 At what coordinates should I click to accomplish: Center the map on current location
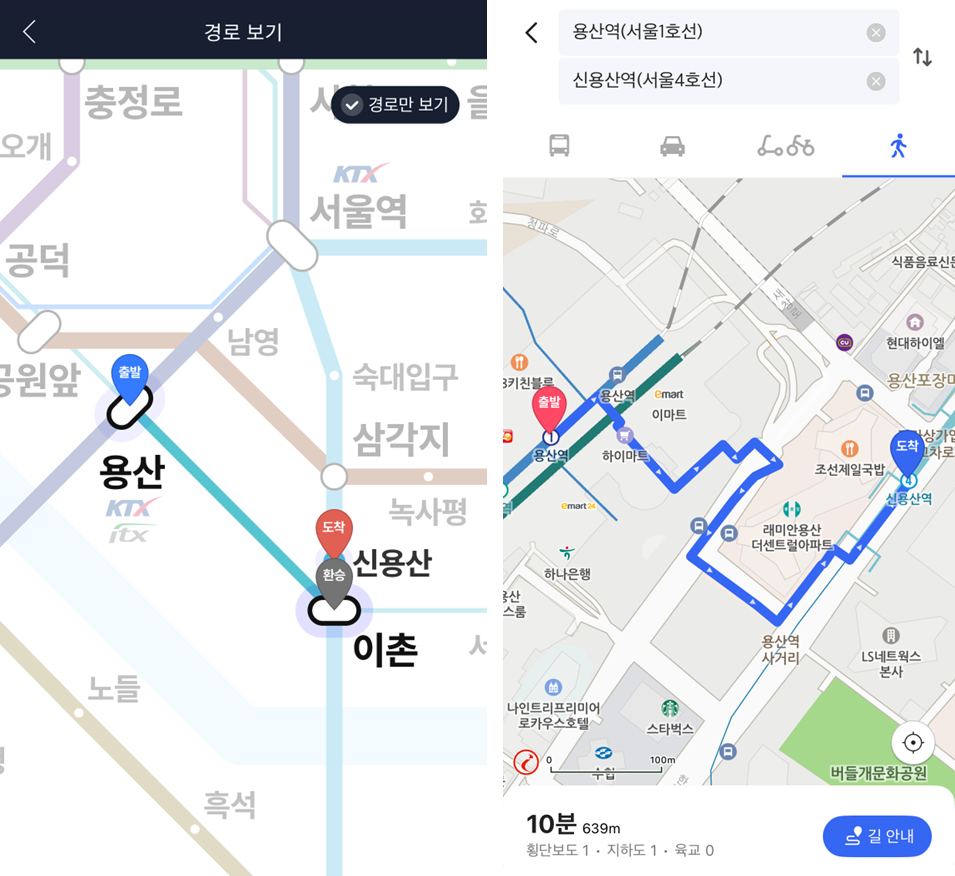pos(912,743)
